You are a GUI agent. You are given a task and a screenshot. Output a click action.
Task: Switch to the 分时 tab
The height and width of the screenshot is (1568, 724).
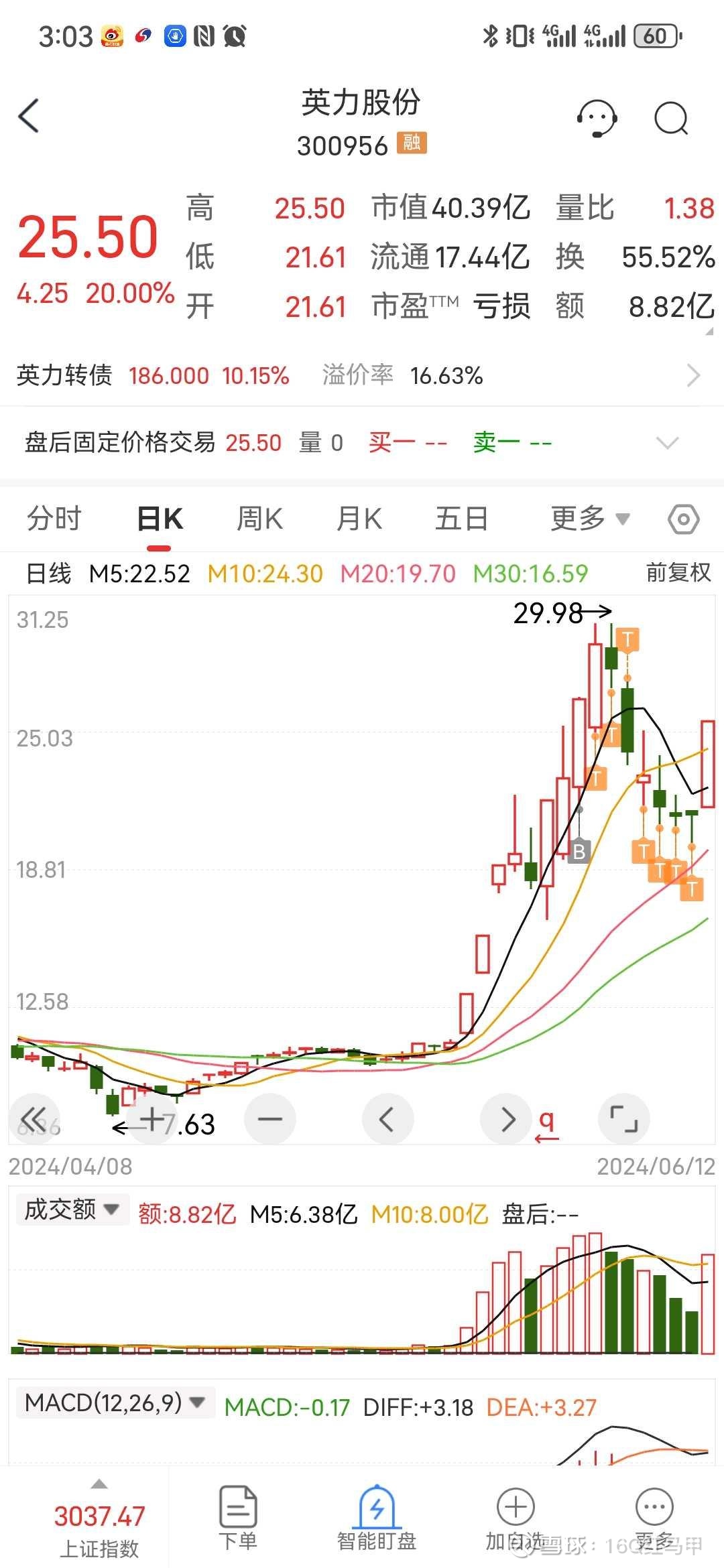pyautogui.click(x=54, y=518)
